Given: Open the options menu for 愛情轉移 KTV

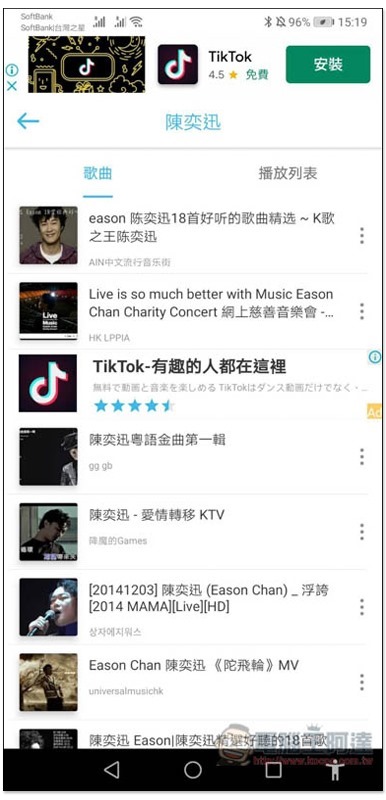Looking at the screenshot, I should 362,532.
